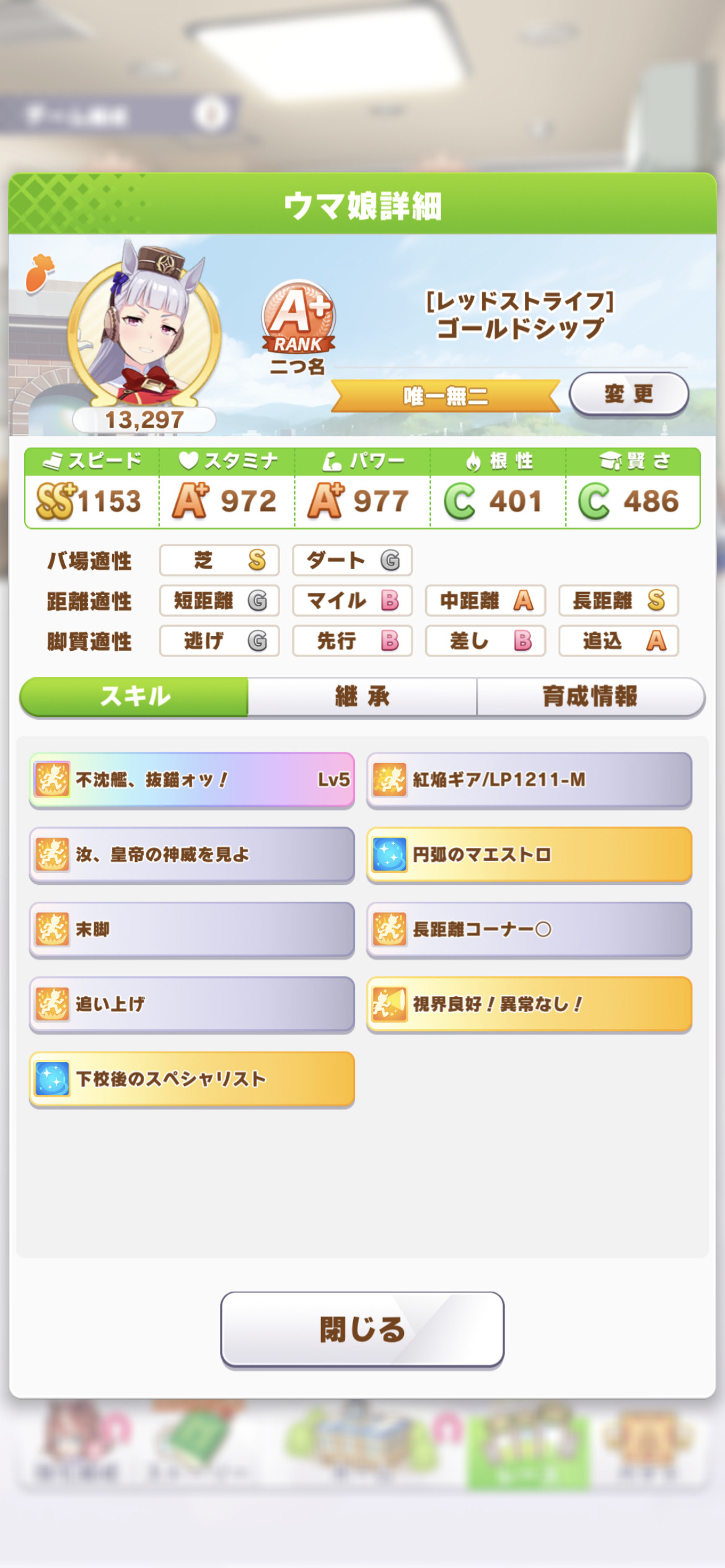Close the dialog with 閉じる
Screen dimensions: 725x1568
pyautogui.click(x=362, y=1329)
